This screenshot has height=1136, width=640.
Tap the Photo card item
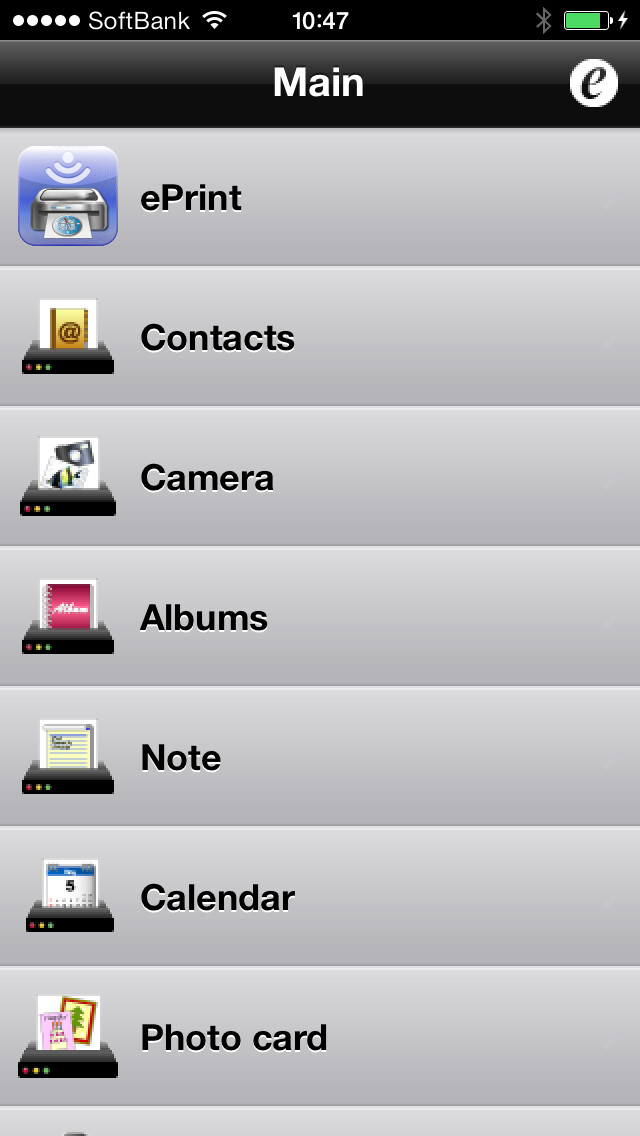click(320, 1037)
